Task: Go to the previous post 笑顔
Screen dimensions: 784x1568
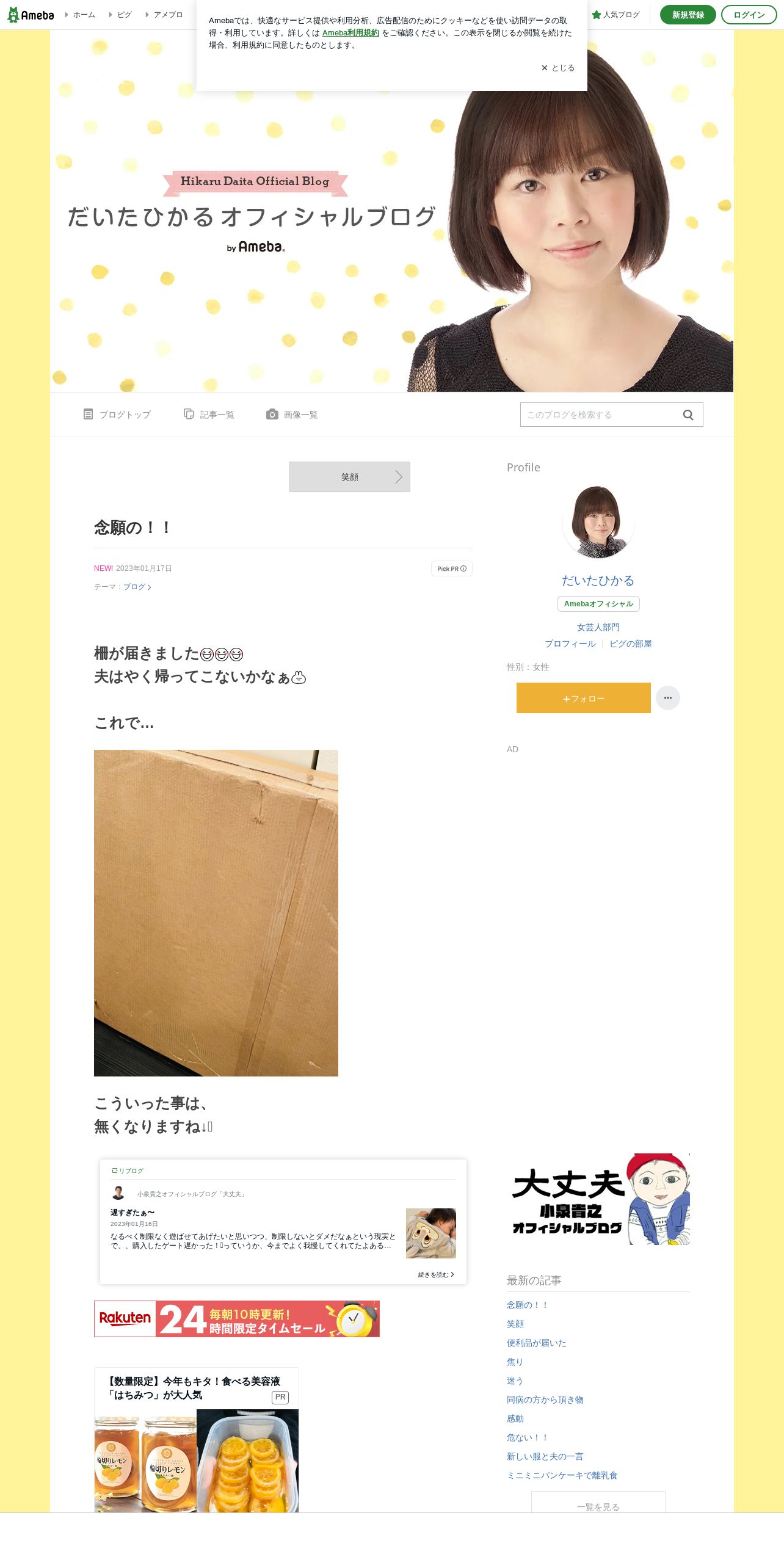Action: 350,477
